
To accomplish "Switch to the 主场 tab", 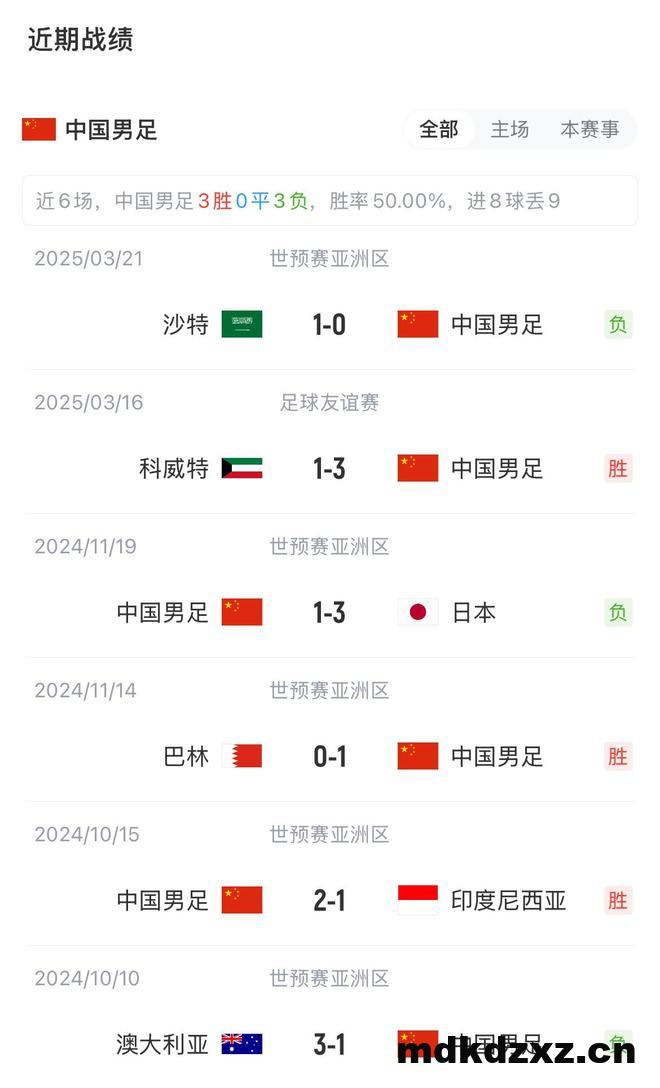I will [510, 130].
